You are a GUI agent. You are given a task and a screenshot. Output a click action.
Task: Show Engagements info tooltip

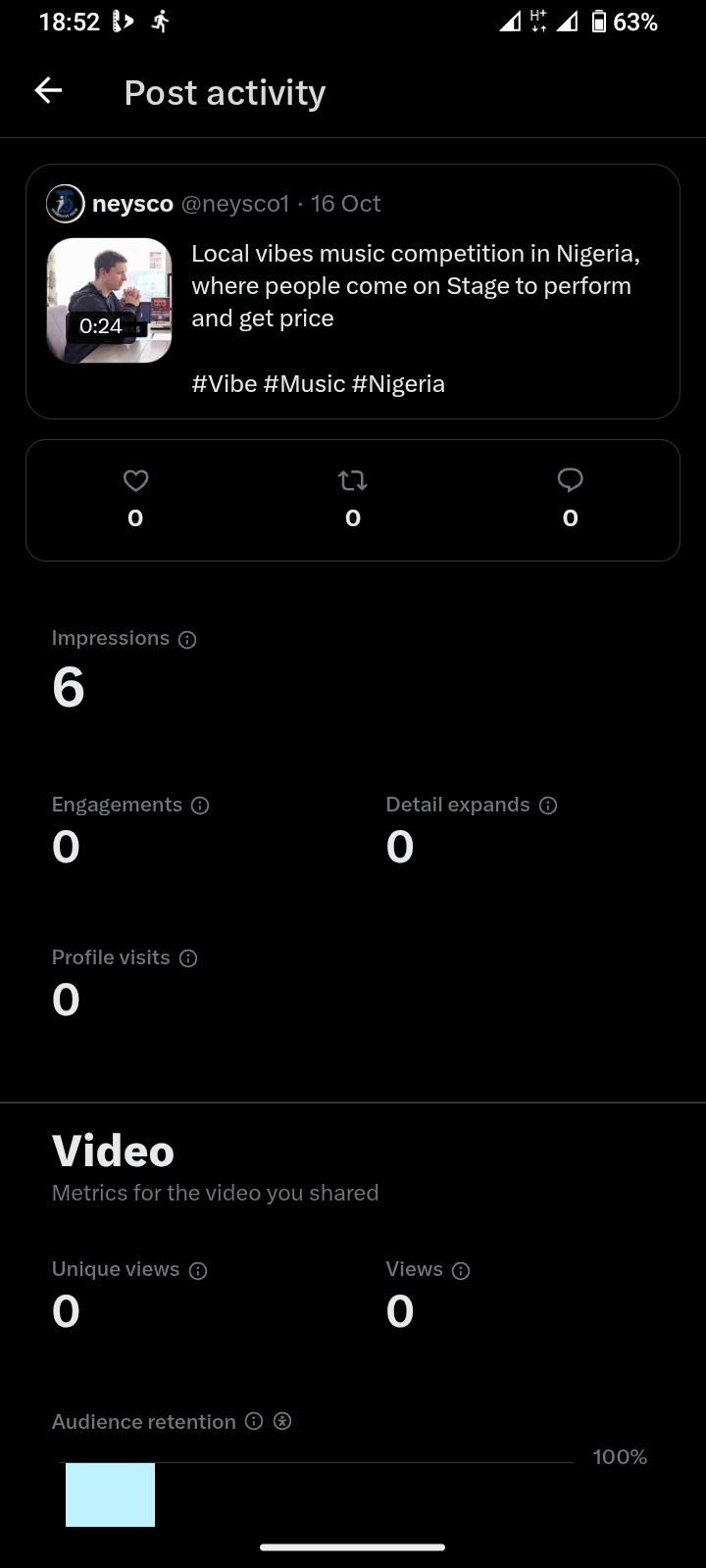(200, 806)
